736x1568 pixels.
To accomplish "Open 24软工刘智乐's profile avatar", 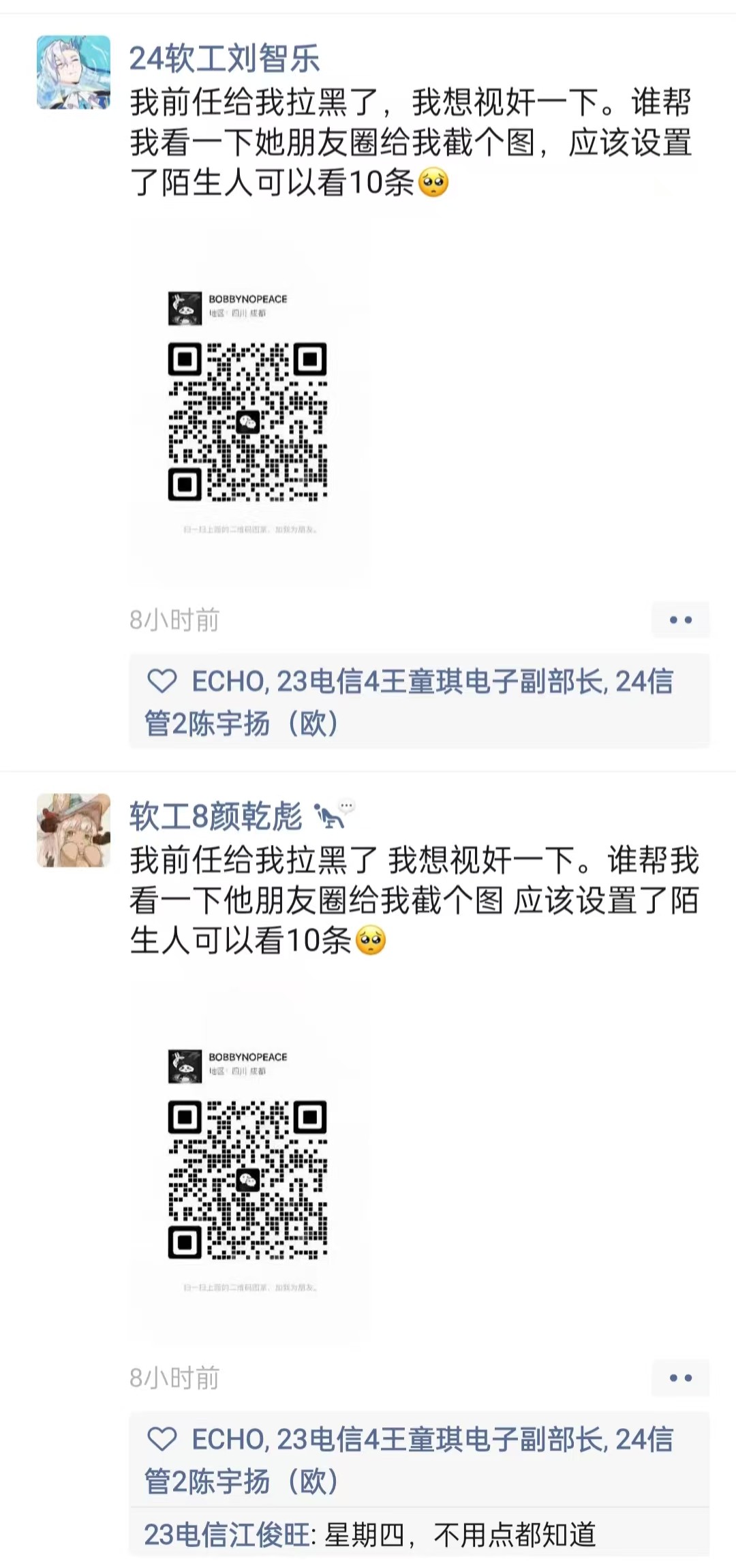I will point(74,72).
